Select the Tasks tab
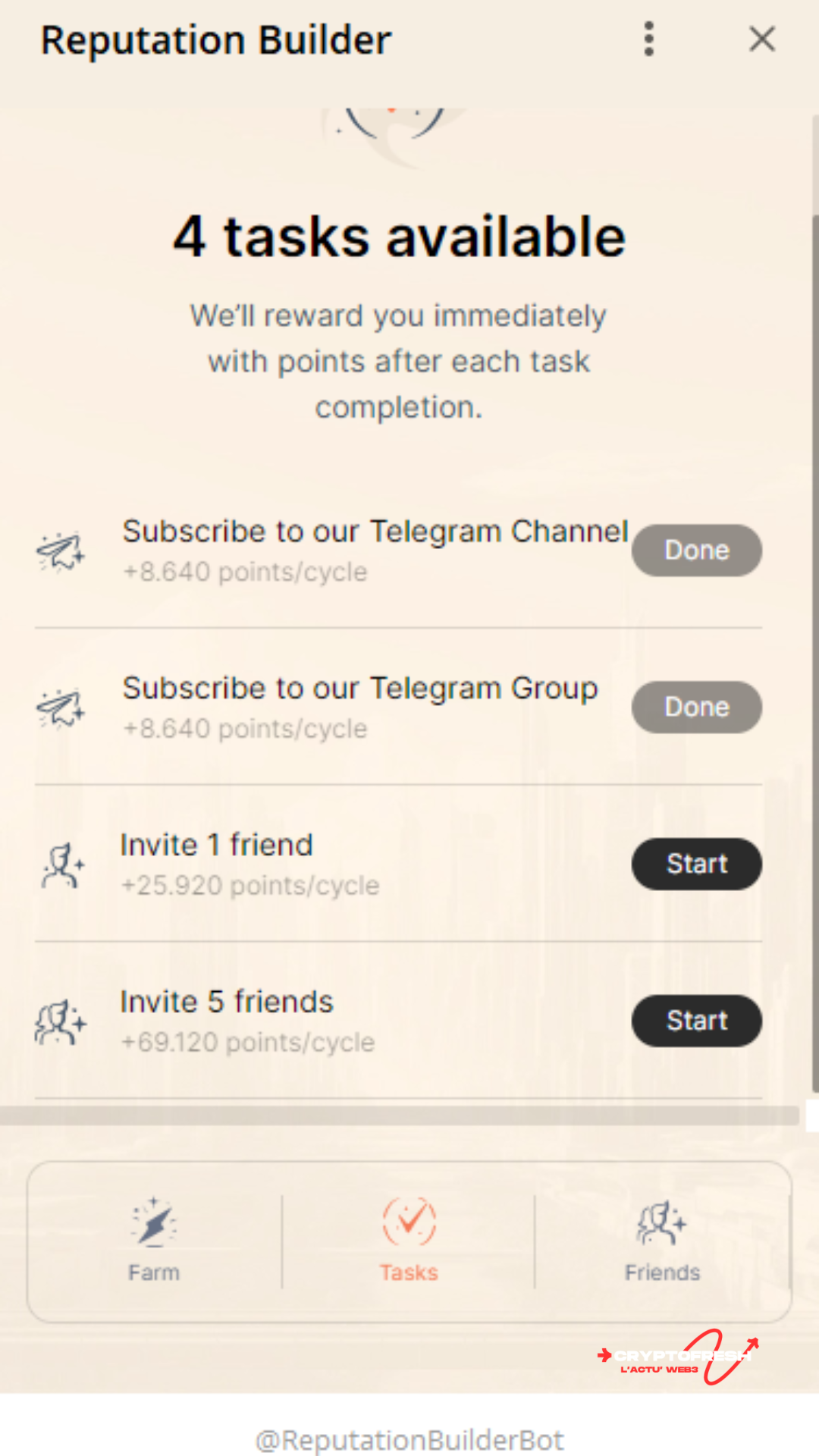Screen dimensions: 819x1456 click(409, 1241)
